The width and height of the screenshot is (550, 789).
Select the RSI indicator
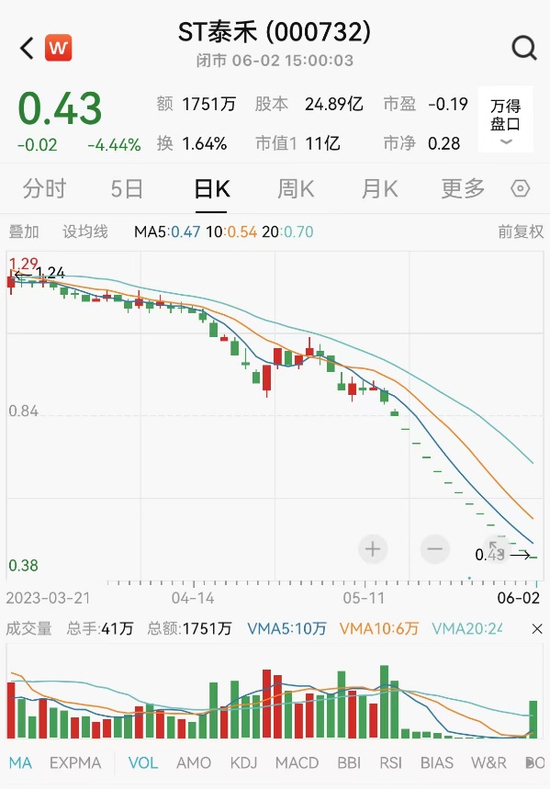click(390, 763)
